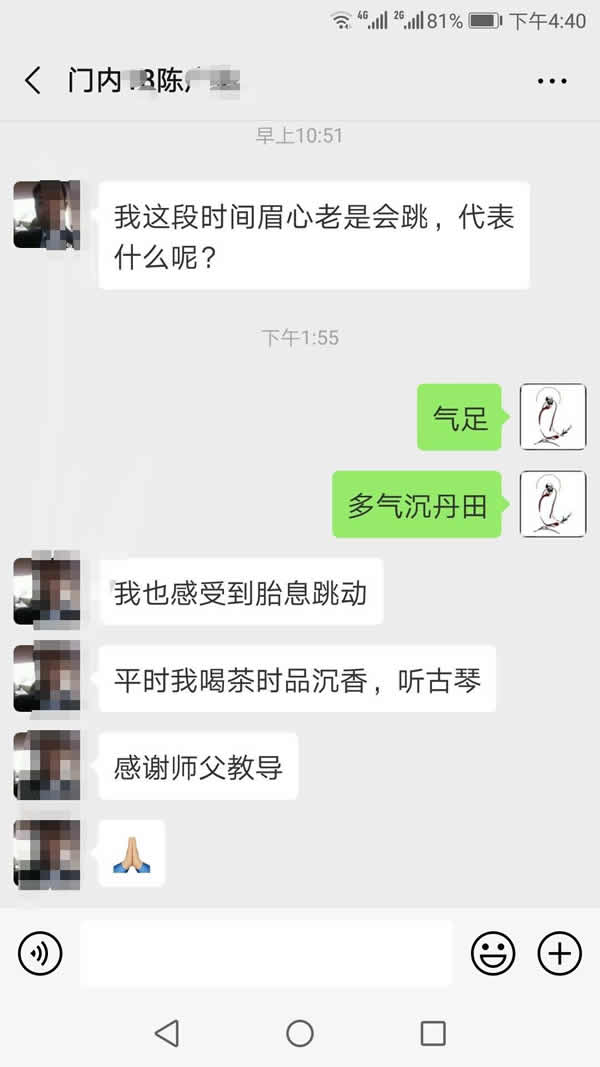
Task: Open my avatar beside 多气沉丹田 message
Action: [x=553, y=504]
